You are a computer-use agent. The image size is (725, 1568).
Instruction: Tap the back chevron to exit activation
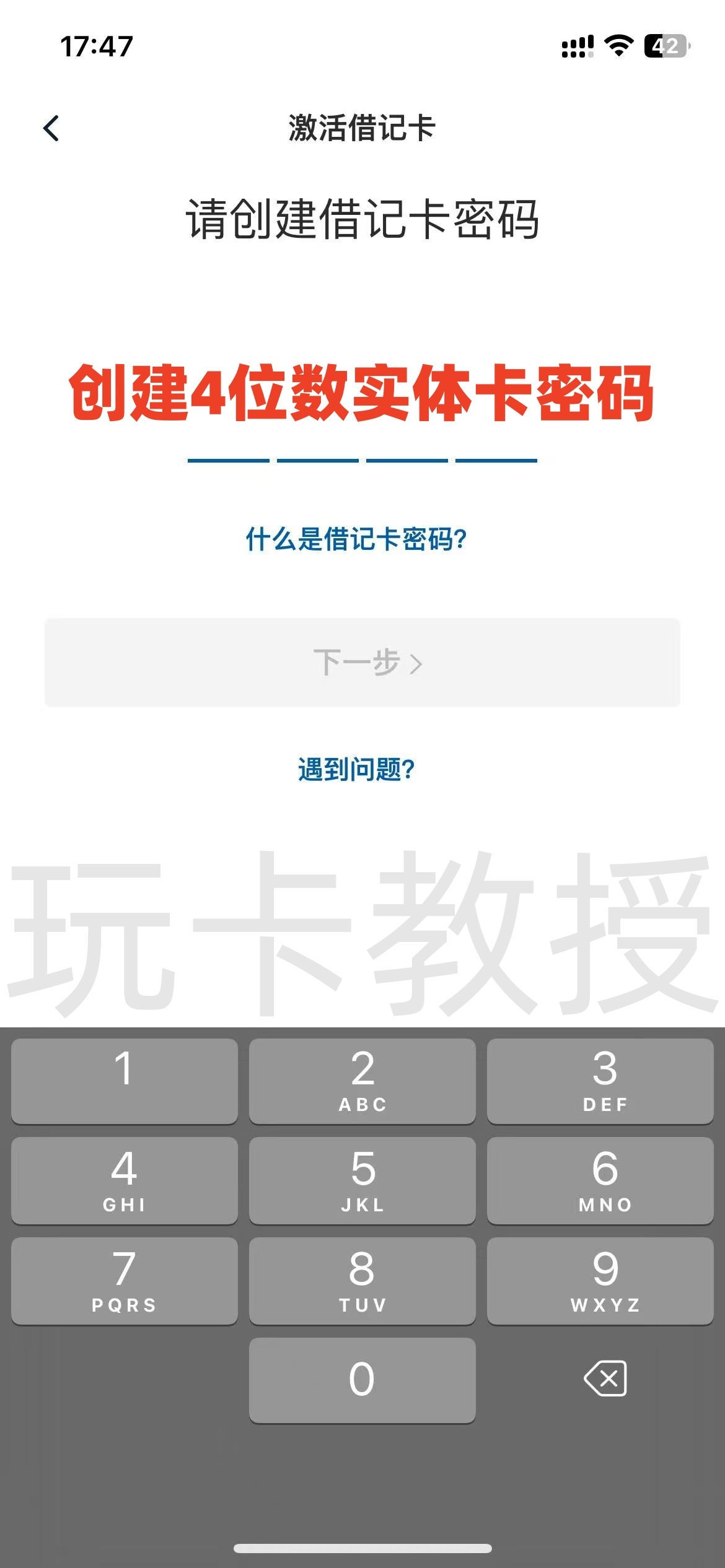(x=51, y=127)
